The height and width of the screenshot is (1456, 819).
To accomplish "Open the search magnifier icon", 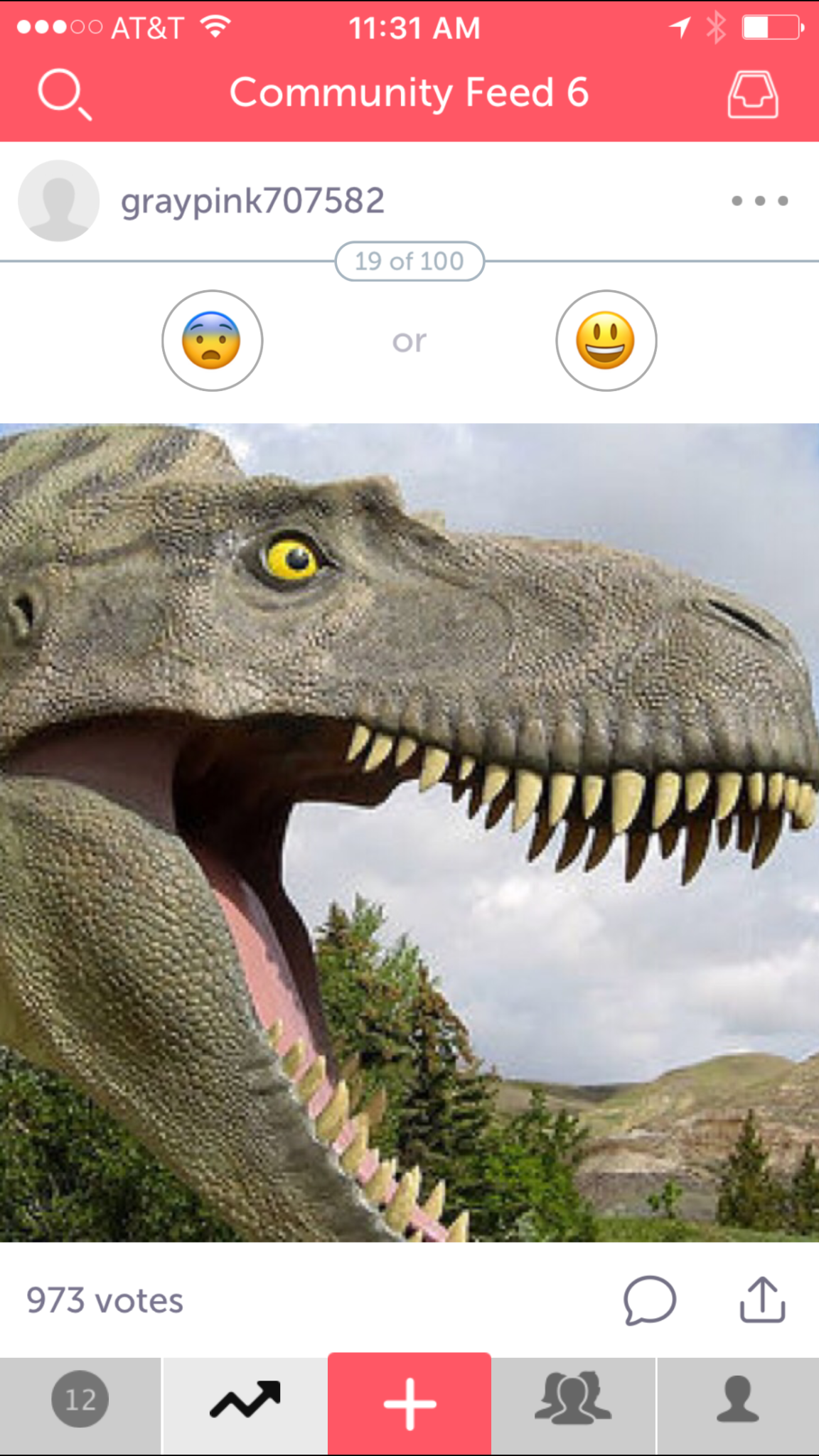I will (x=64, y=94).
